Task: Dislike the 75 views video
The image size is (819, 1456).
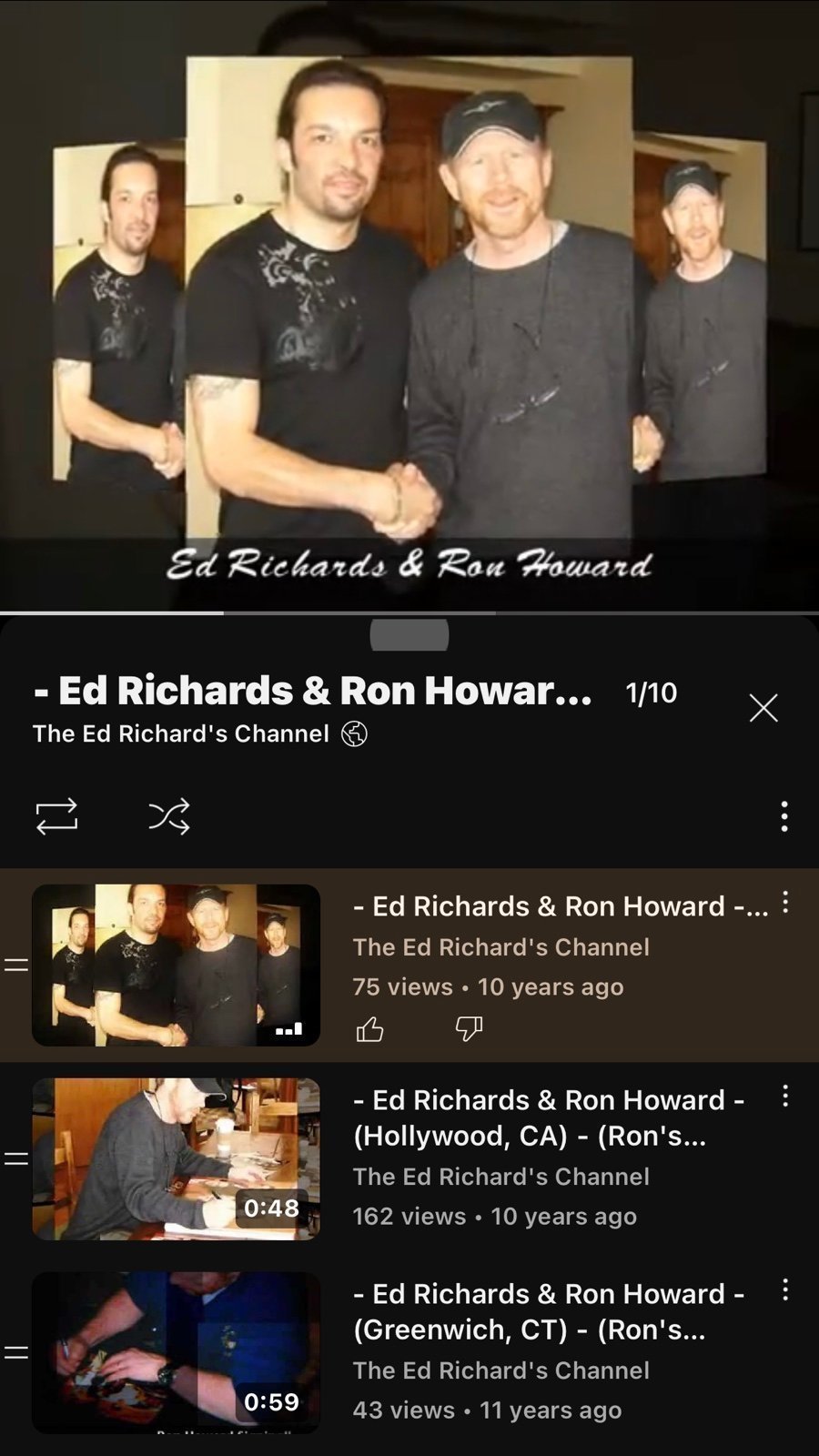Action: [x=469, y=1029]
